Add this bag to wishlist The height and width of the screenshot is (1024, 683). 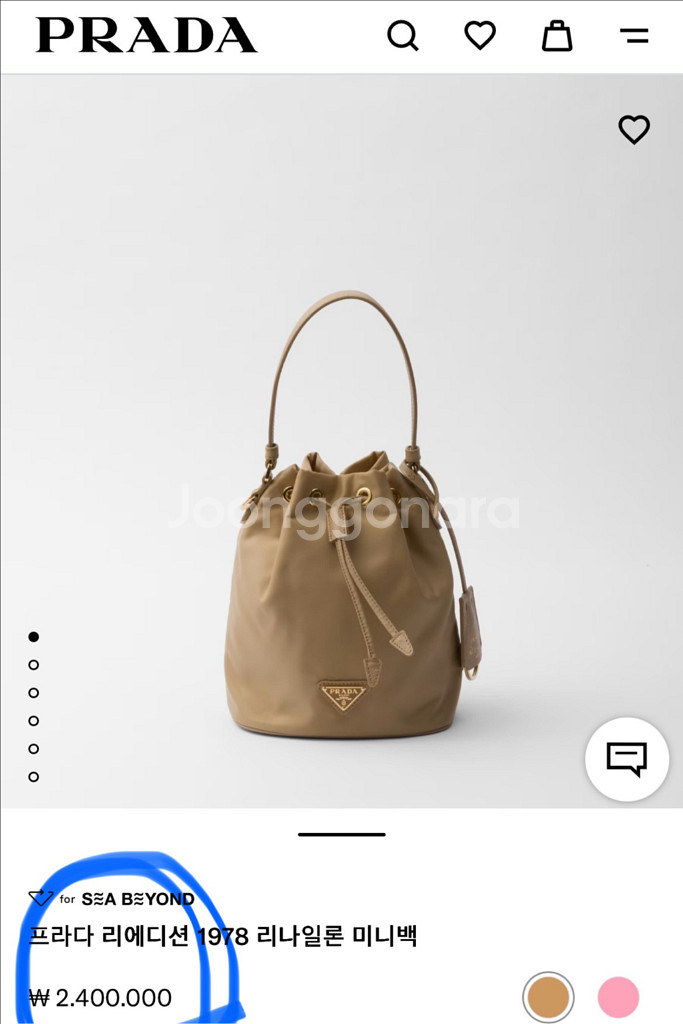click(634, 129)
